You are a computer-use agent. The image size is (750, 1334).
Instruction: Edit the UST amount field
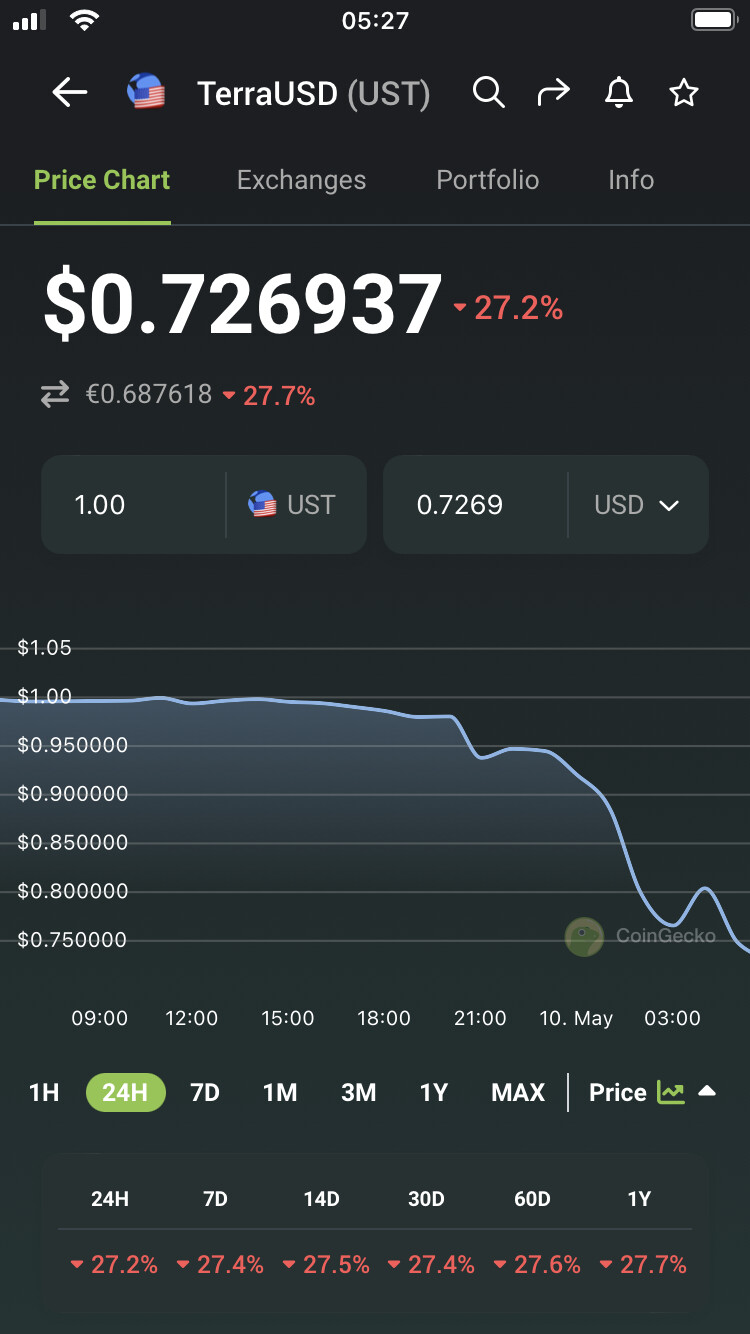coord(135,505)
